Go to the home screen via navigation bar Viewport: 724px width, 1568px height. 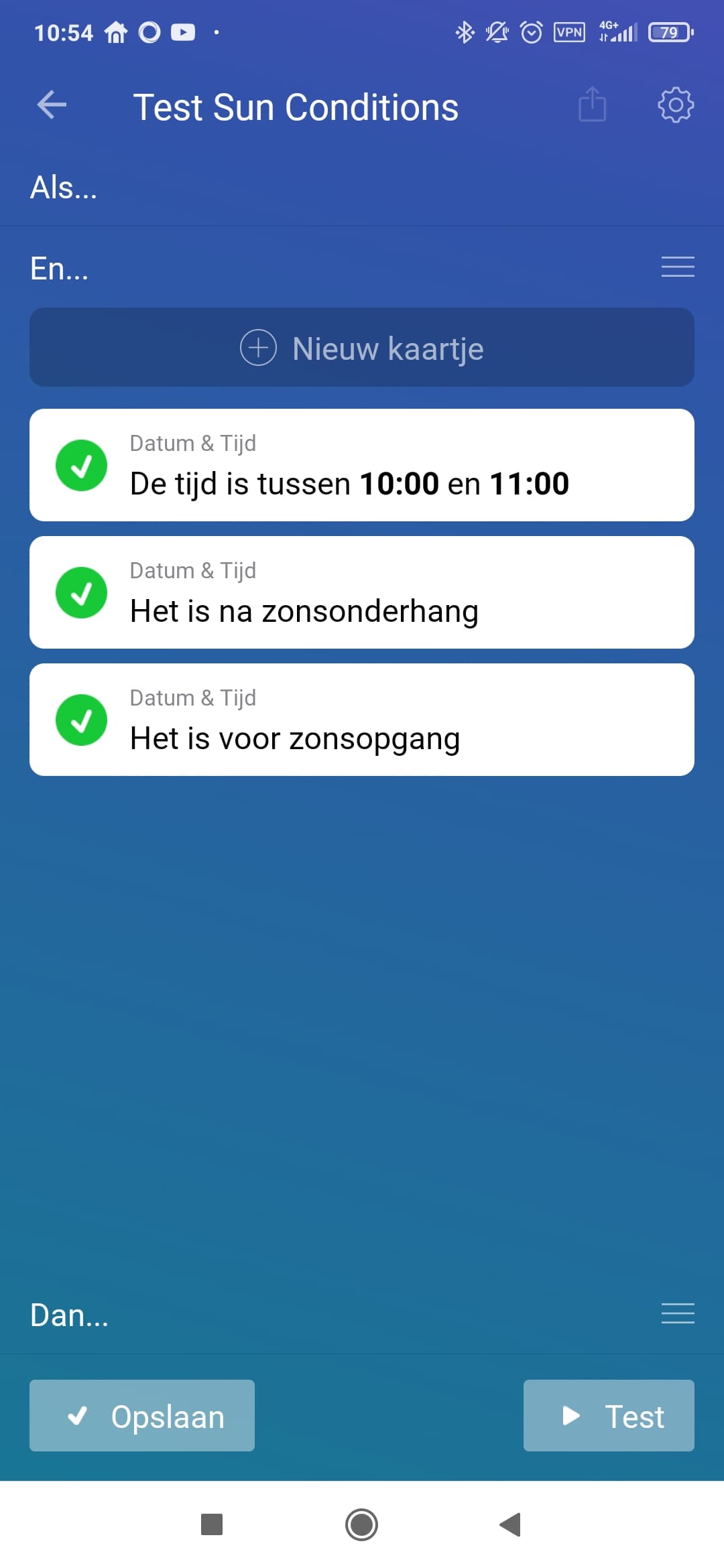362,1524
